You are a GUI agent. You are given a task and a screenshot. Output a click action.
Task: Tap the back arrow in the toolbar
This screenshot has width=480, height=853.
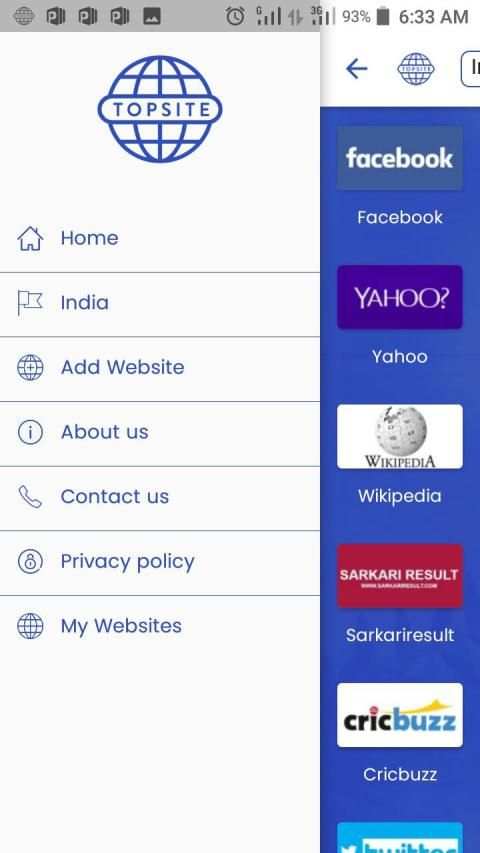point(356,69)
